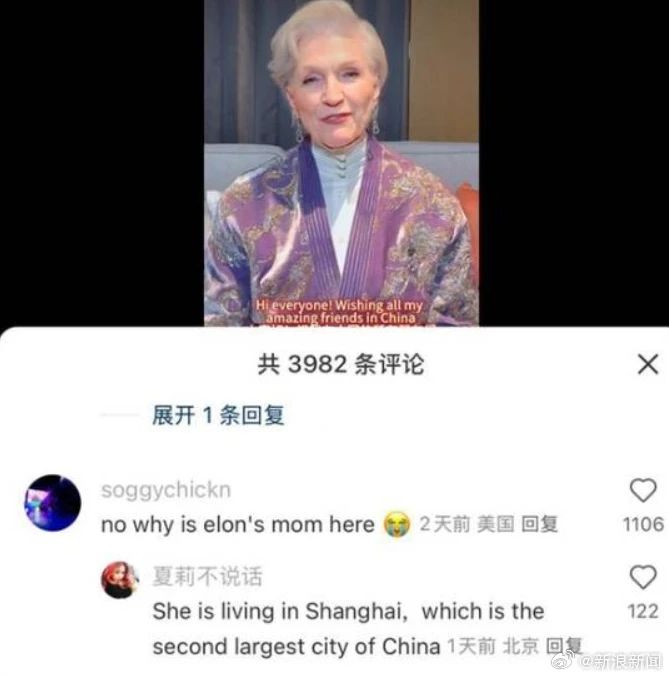The width and height of the screenshot is (669, 677).
Task: Open 夏莉不说话's profile avatar
Action: [119, 579]
